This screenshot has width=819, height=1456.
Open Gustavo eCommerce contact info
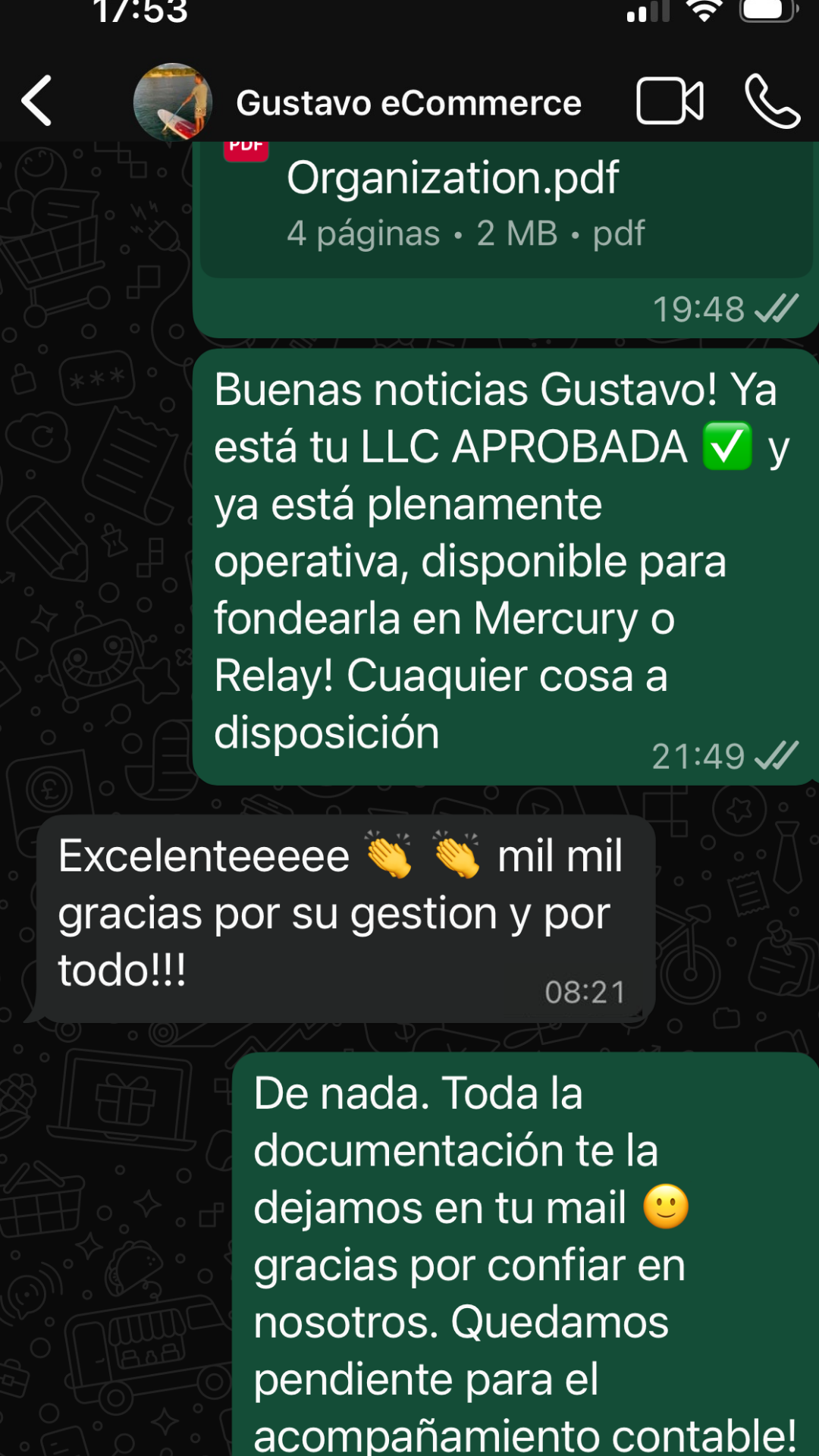pyautogui.click(x=408, y=103)
